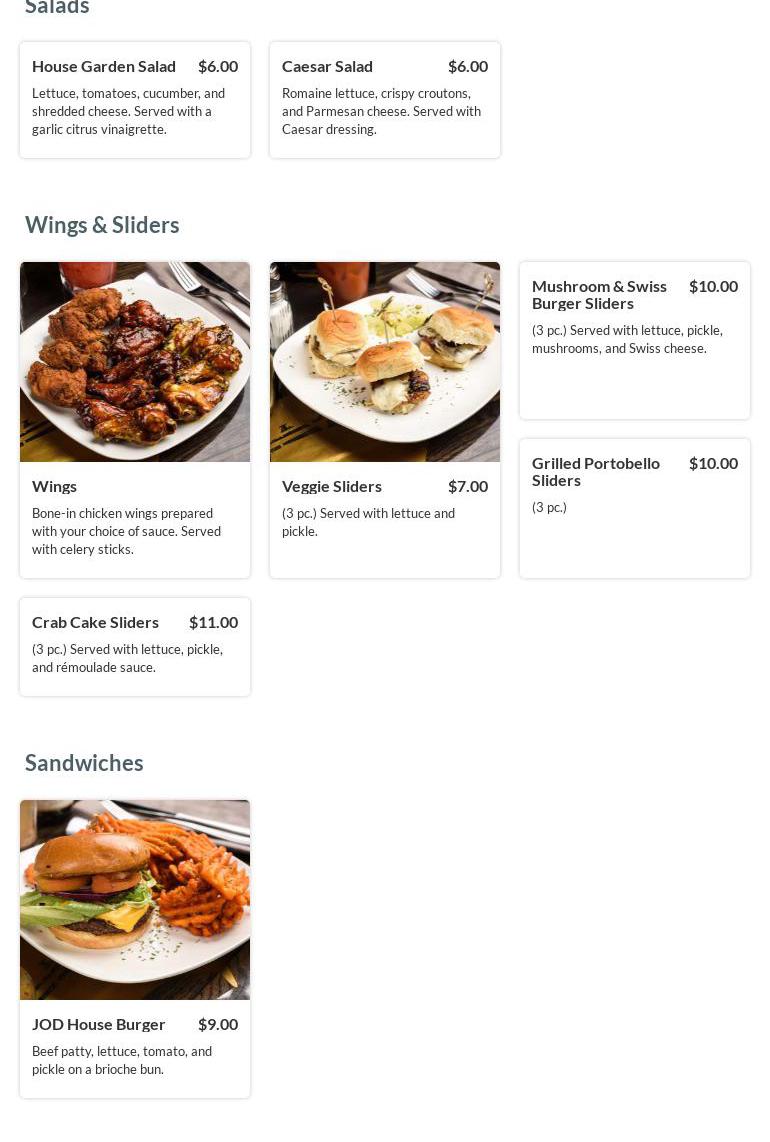Viewport: 770px width, 1142px height.
Task: Select the Caesar Salad card
Action: pyautogui.click(x=384, y=99)
